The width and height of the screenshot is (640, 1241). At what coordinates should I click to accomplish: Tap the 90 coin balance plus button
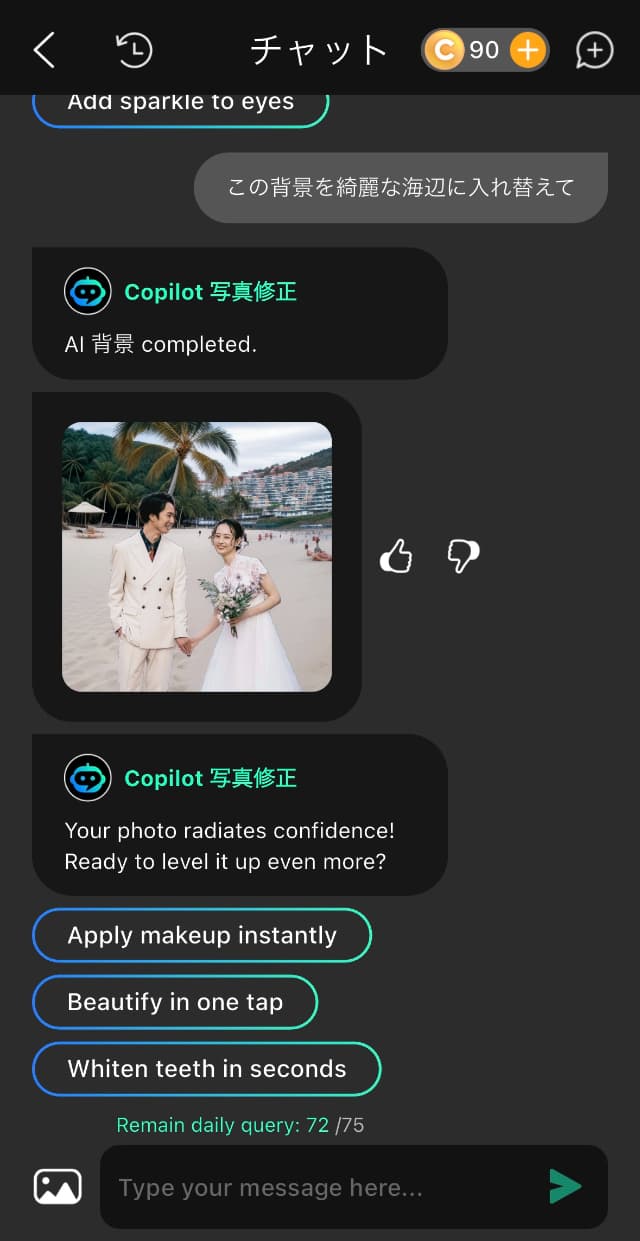(527, 50)
